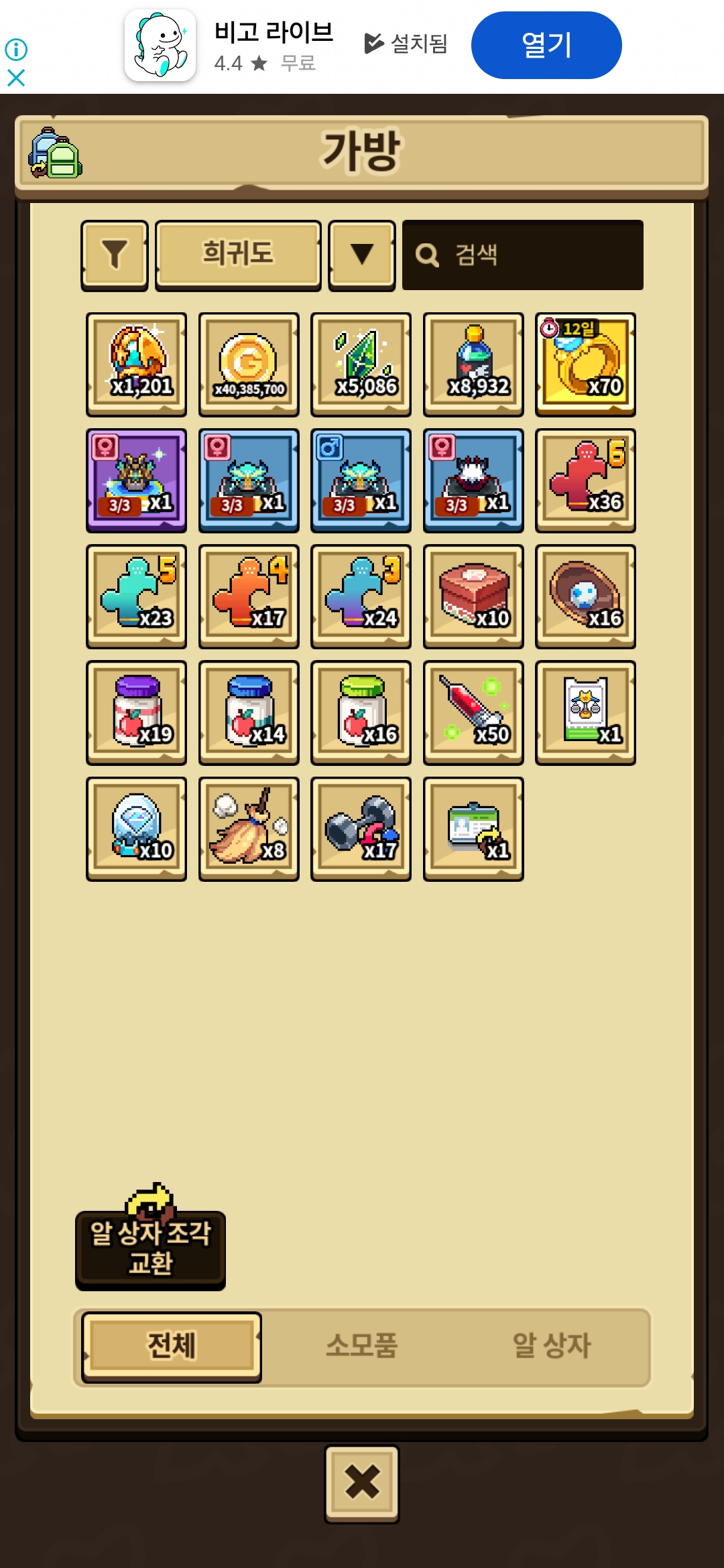This screenshot has height=1568, width=724.
Task: Select the gold coin item x40,385,700
Action: pyautogui.click(x=249, y=365)
